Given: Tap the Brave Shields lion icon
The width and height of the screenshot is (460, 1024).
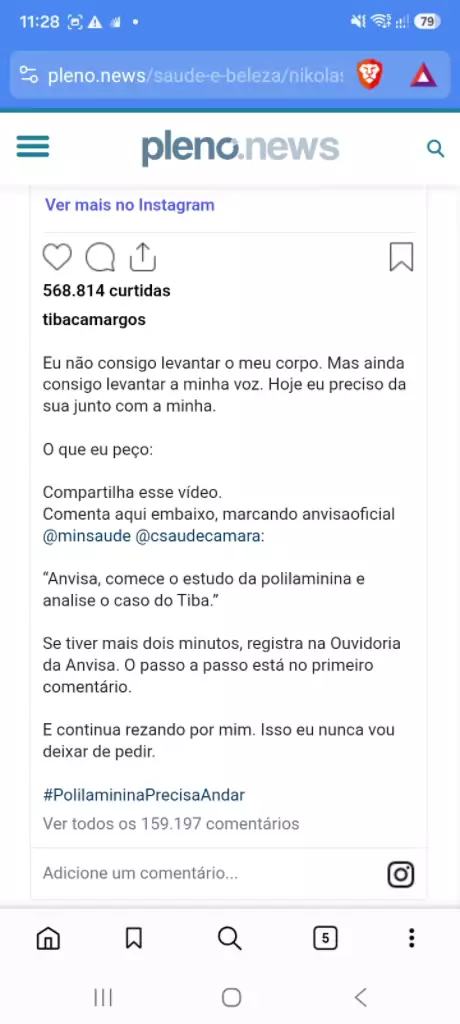Looking at the screenshot, I should [370, 76].
